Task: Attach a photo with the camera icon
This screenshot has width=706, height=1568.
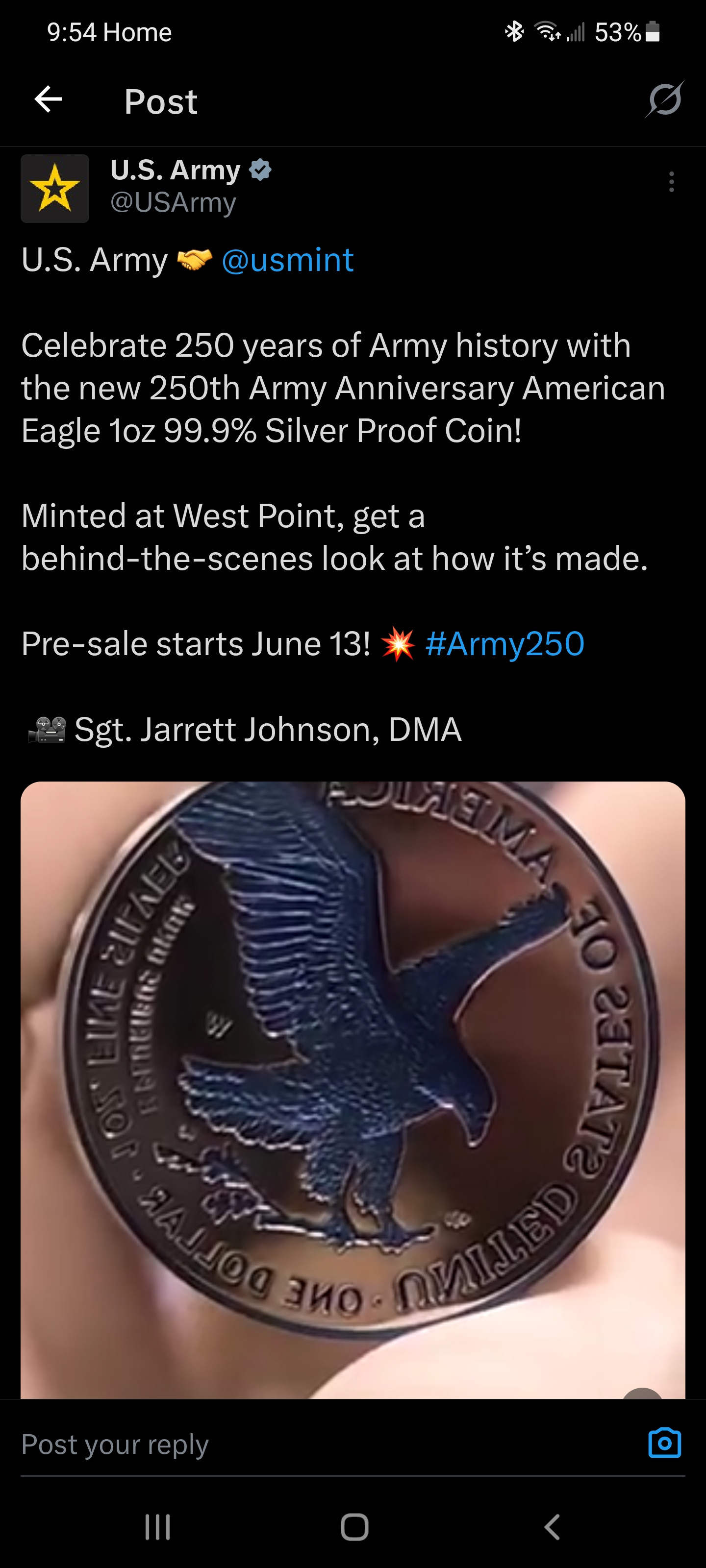Action: (664, 1443)
